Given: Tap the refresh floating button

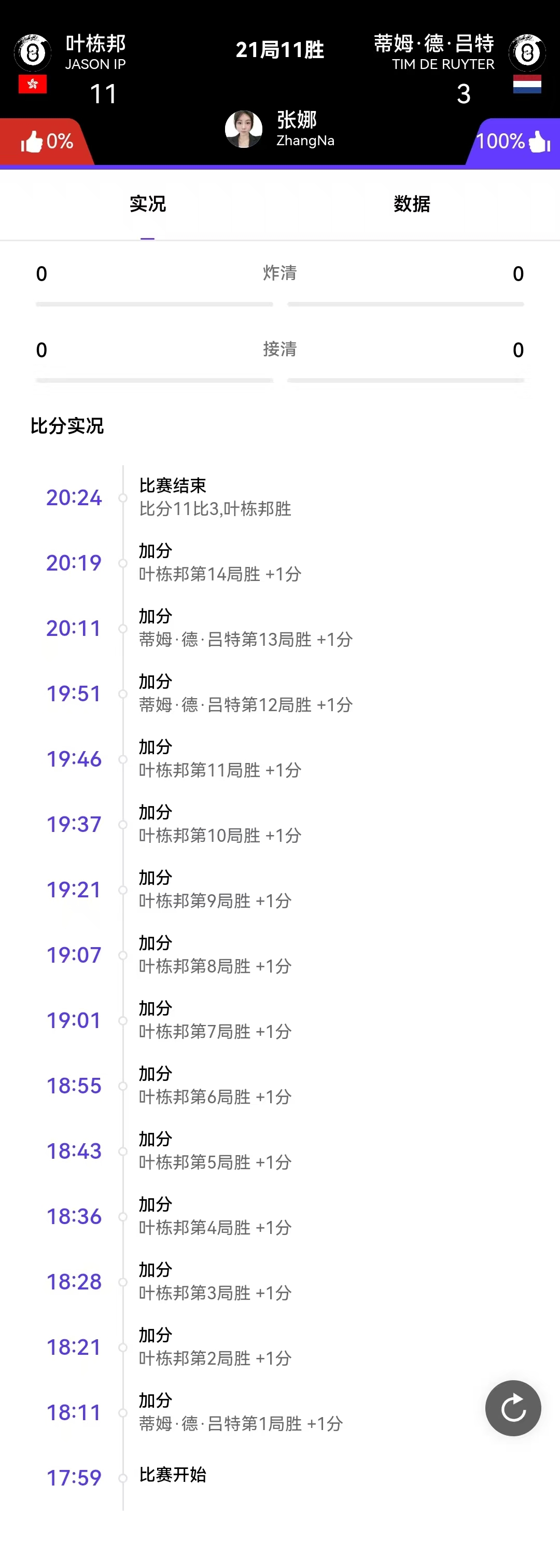Looking at the screenshot, I should (512, 1407).
